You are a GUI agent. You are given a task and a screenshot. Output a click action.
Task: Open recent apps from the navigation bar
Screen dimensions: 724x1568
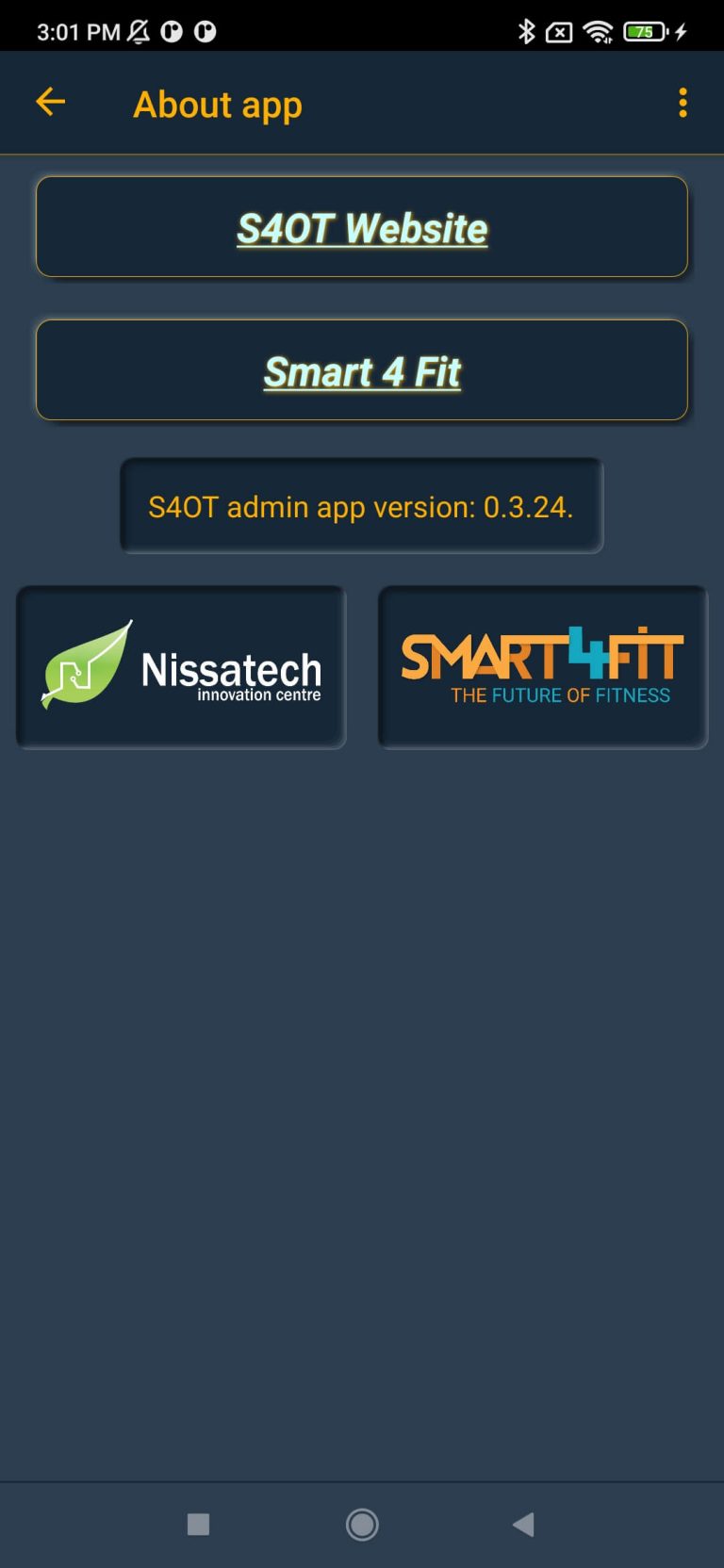198,1524
